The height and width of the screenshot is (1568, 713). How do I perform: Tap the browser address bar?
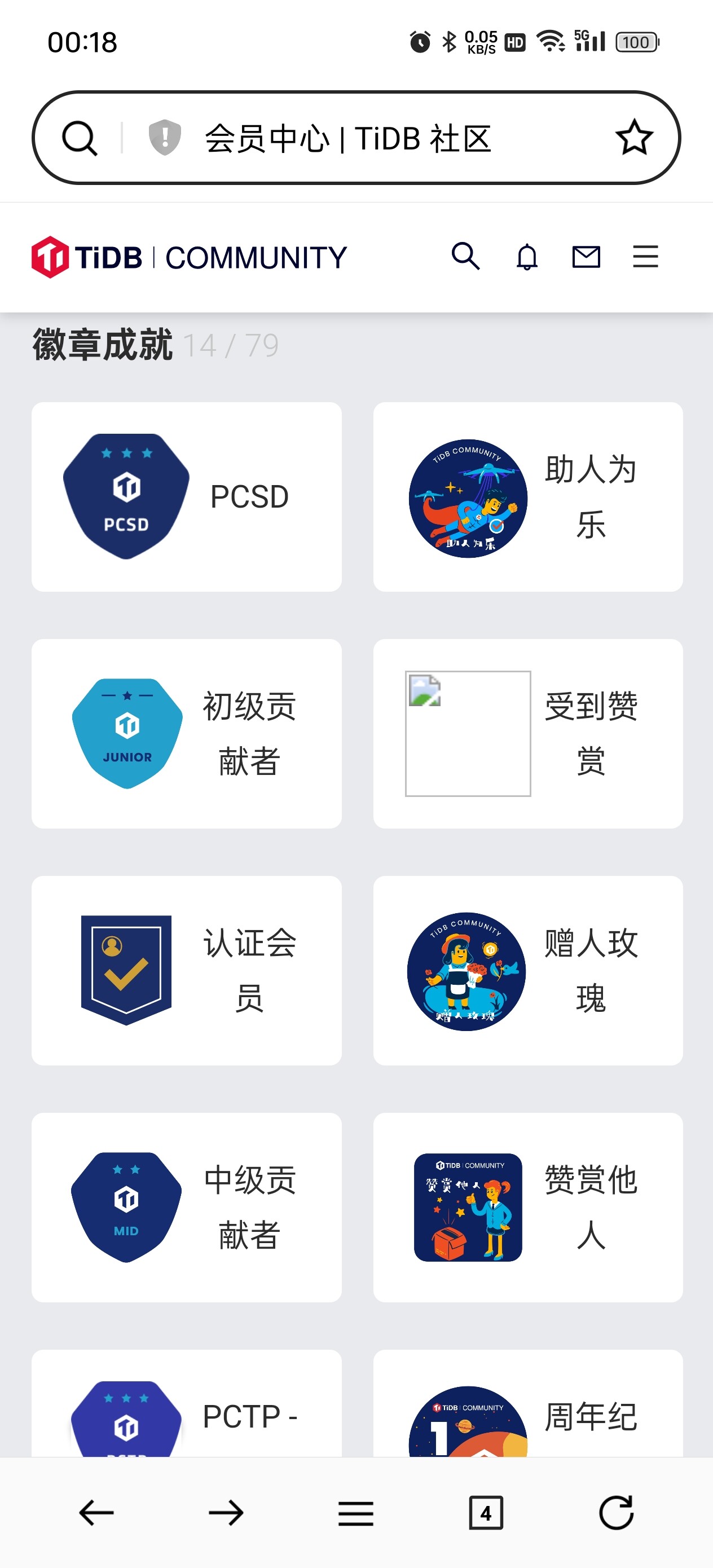[x=347, y=138]
